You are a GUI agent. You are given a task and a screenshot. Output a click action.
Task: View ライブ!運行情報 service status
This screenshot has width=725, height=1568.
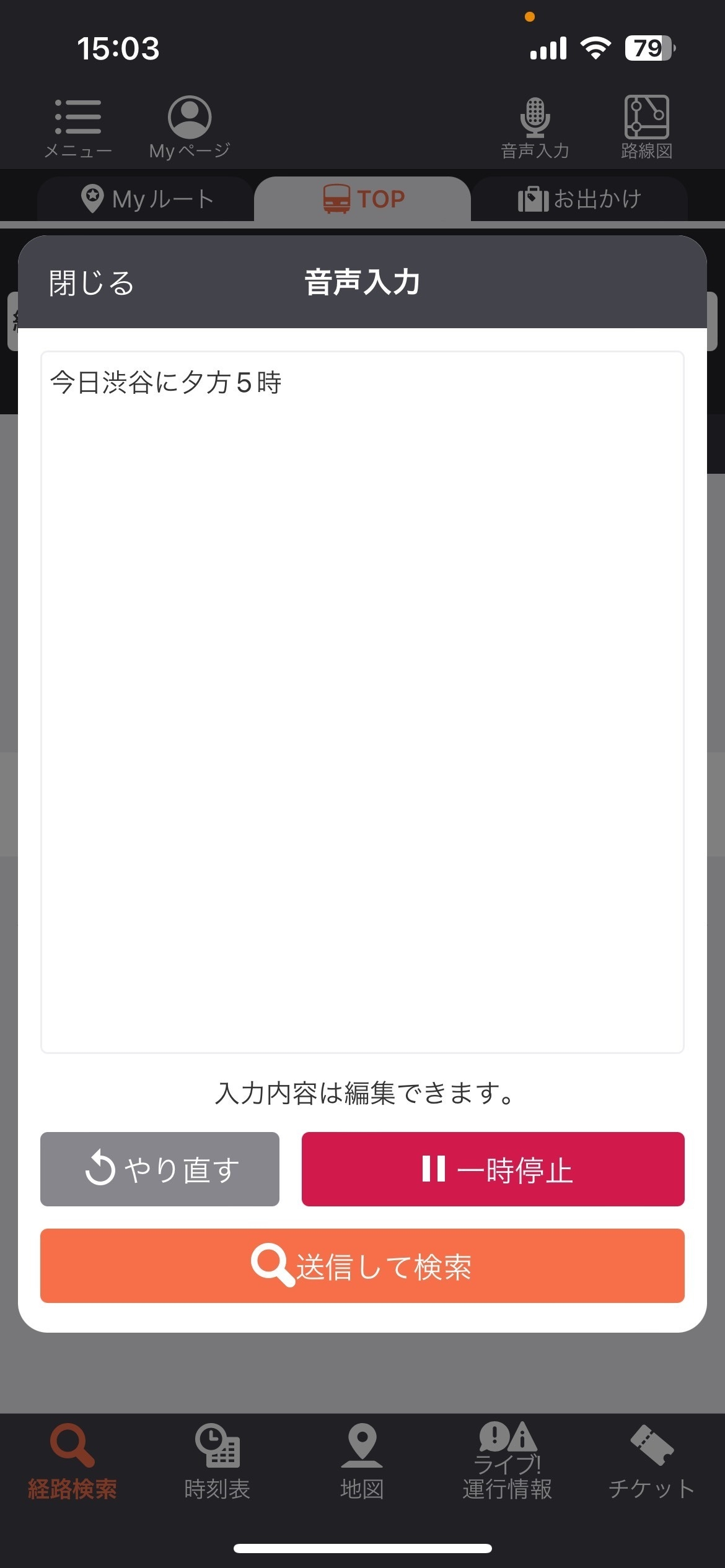(x=507, y=1461)
